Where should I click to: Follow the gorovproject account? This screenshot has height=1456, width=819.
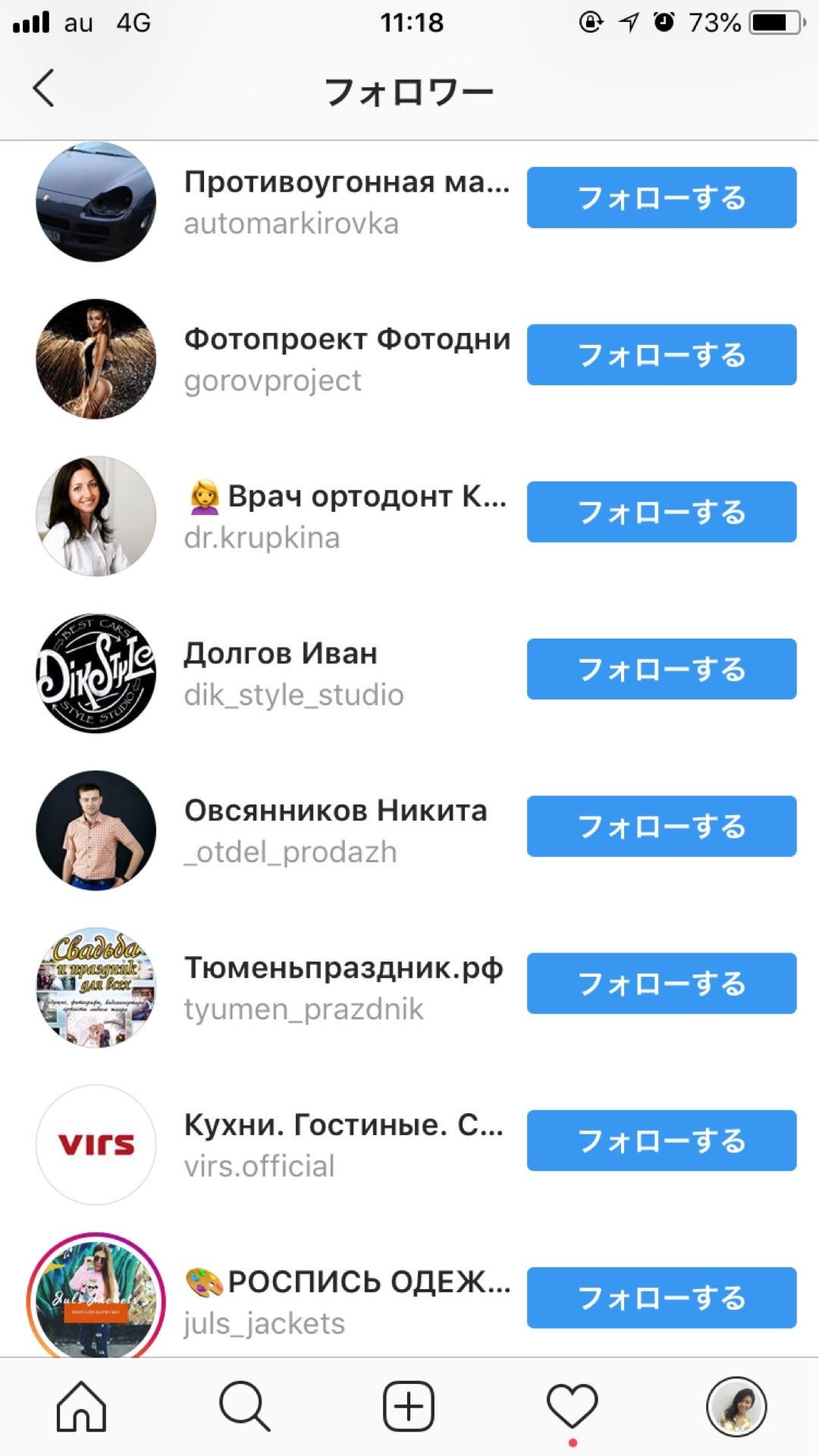coord(661,355)
